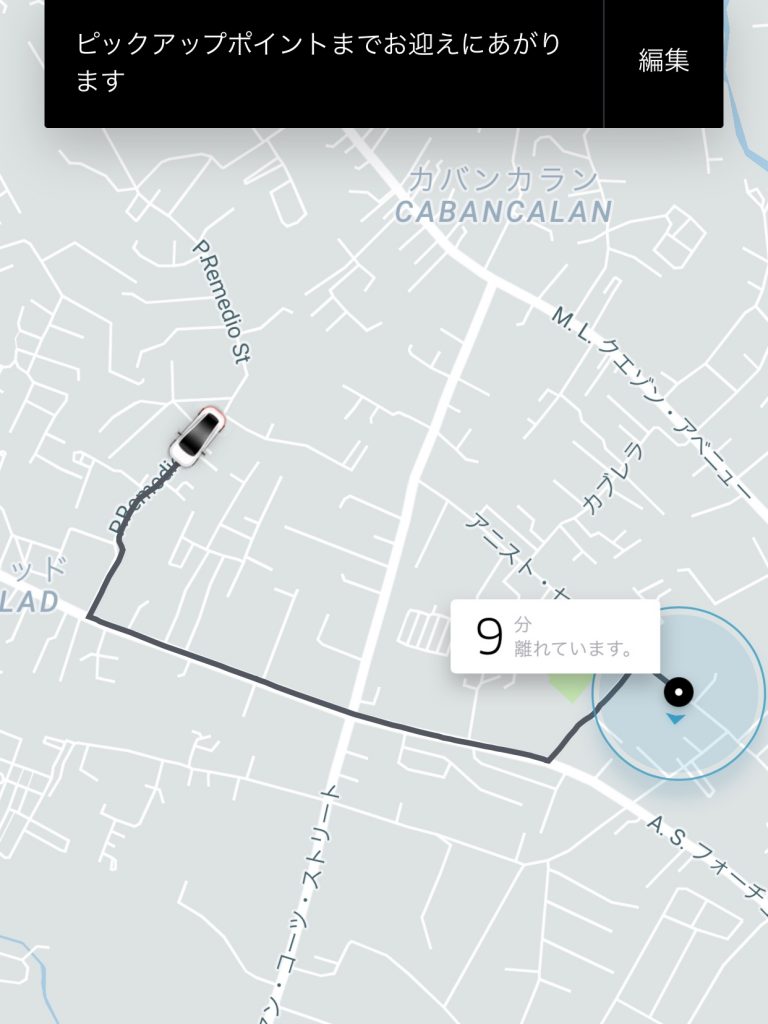Tap the driver's car marker on the map

pyautogui.click(x=198, y=436)
